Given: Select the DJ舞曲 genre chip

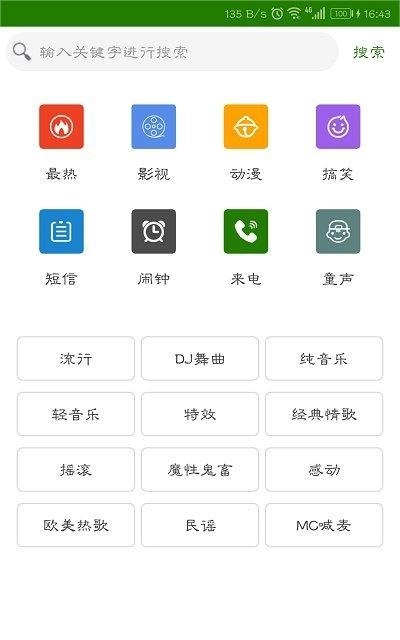Looking at the screenshot, I should click(x=200, y=359).
